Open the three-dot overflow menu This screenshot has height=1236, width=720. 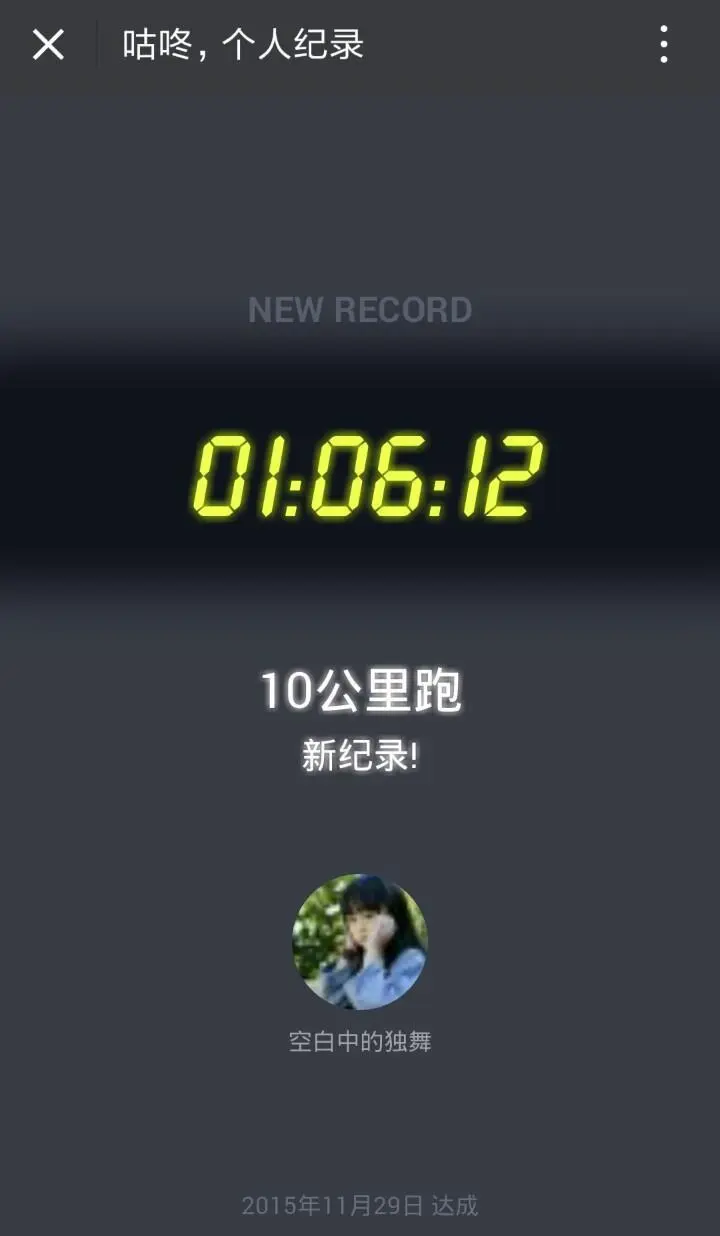coord(663,45)
